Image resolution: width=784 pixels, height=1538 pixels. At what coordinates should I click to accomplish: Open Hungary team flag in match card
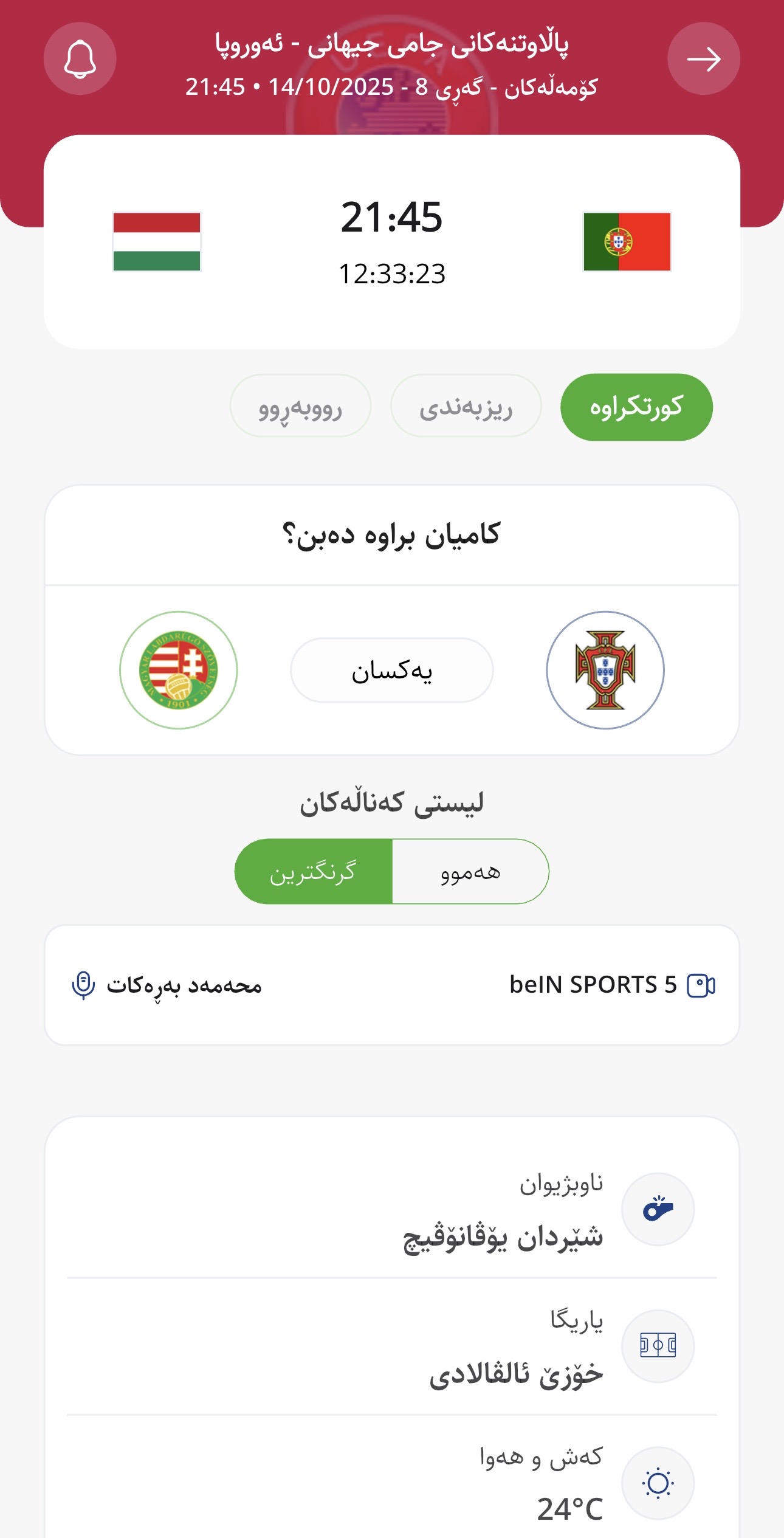157,241
